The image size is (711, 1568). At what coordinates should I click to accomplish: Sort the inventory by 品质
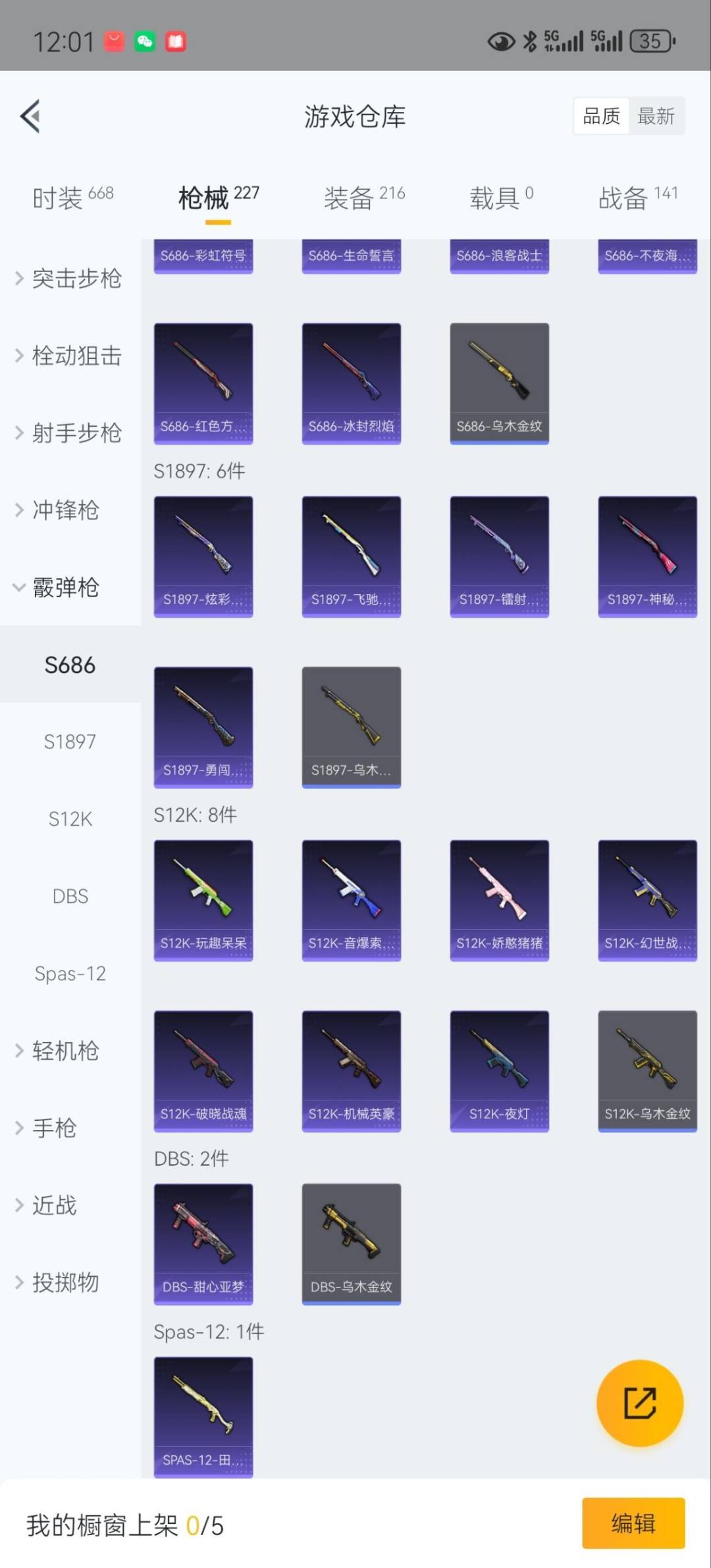(601, 117)
